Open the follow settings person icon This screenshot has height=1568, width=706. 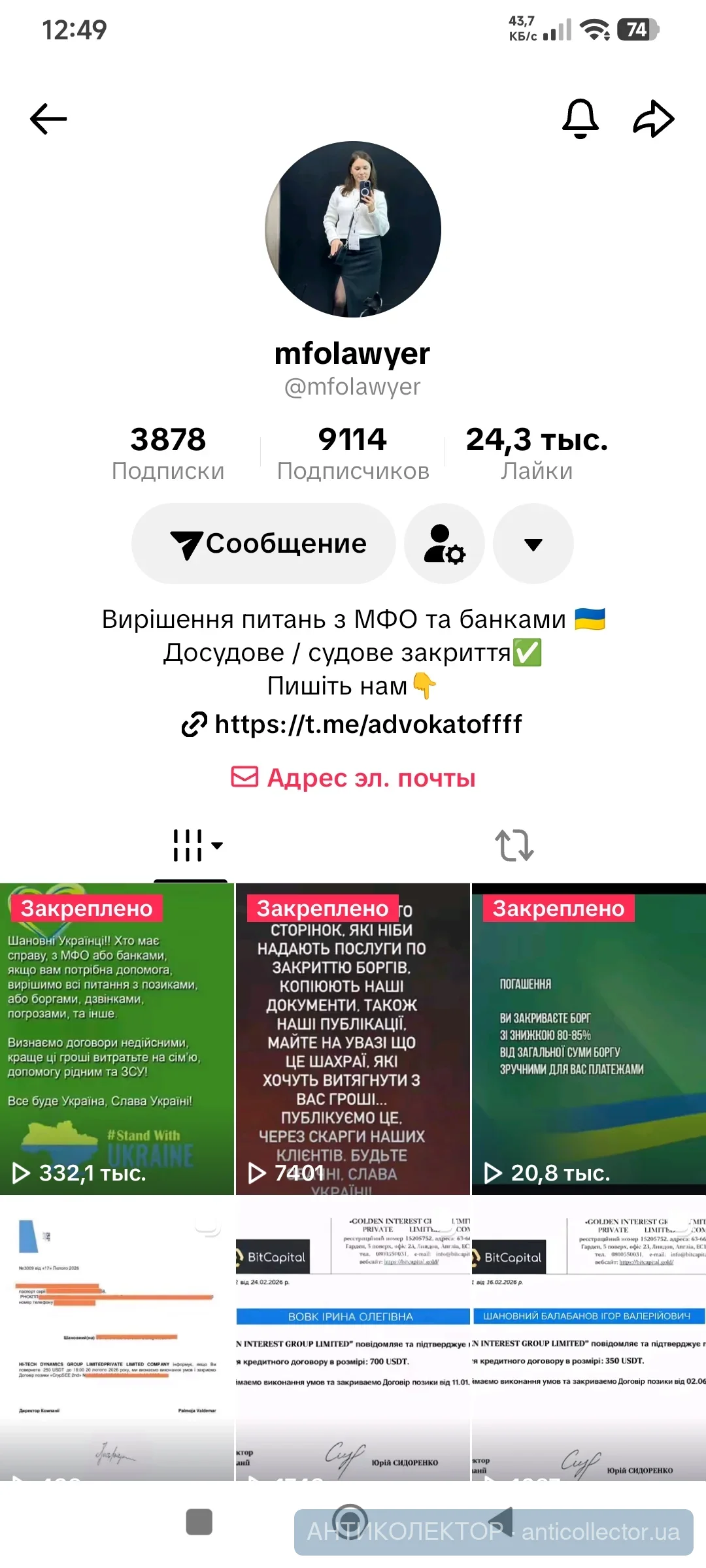(x=445, y=544)
